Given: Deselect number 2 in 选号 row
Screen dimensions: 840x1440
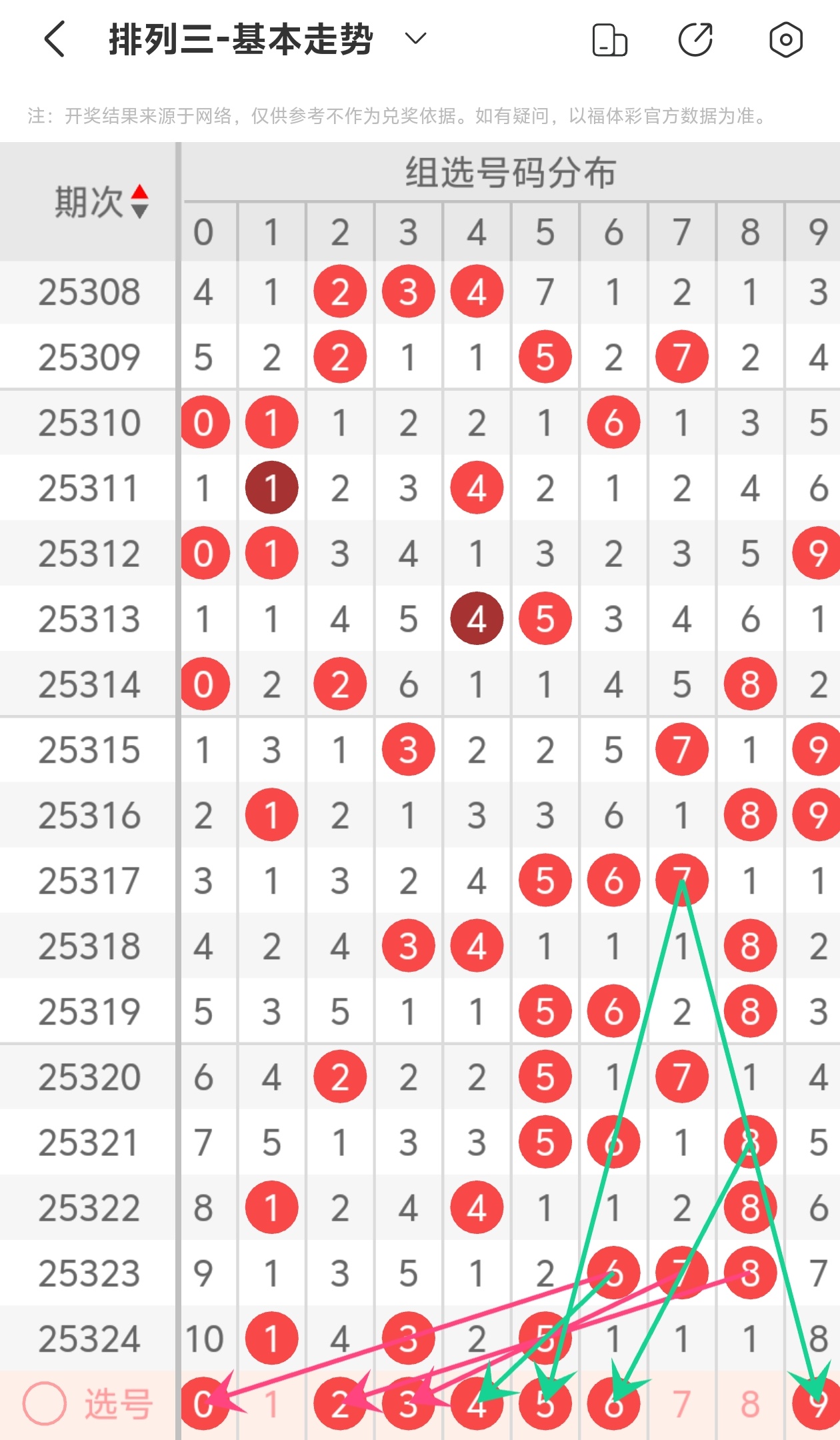Looking at the screenshot, I should pos(340,1404).
